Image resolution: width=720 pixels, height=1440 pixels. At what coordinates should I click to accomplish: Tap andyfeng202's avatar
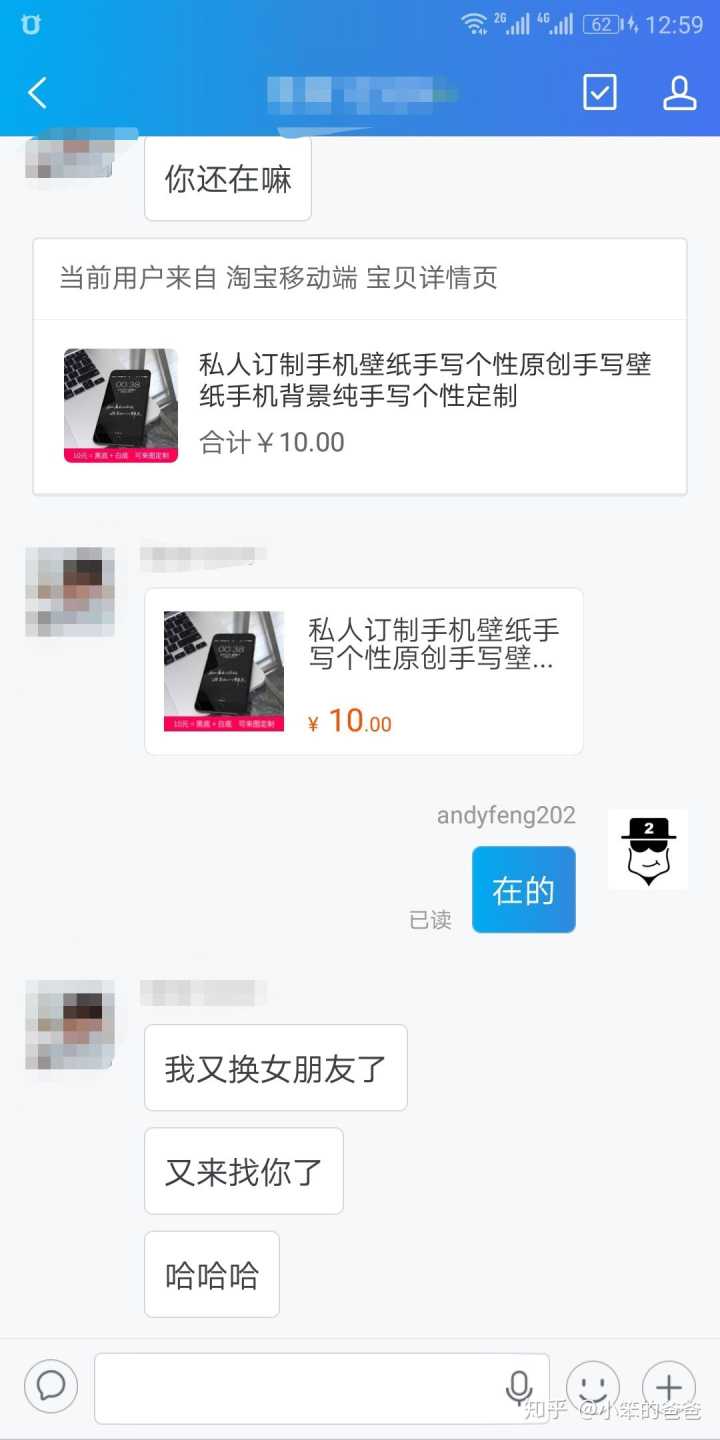pyautogui.click(x=647, y=849)
